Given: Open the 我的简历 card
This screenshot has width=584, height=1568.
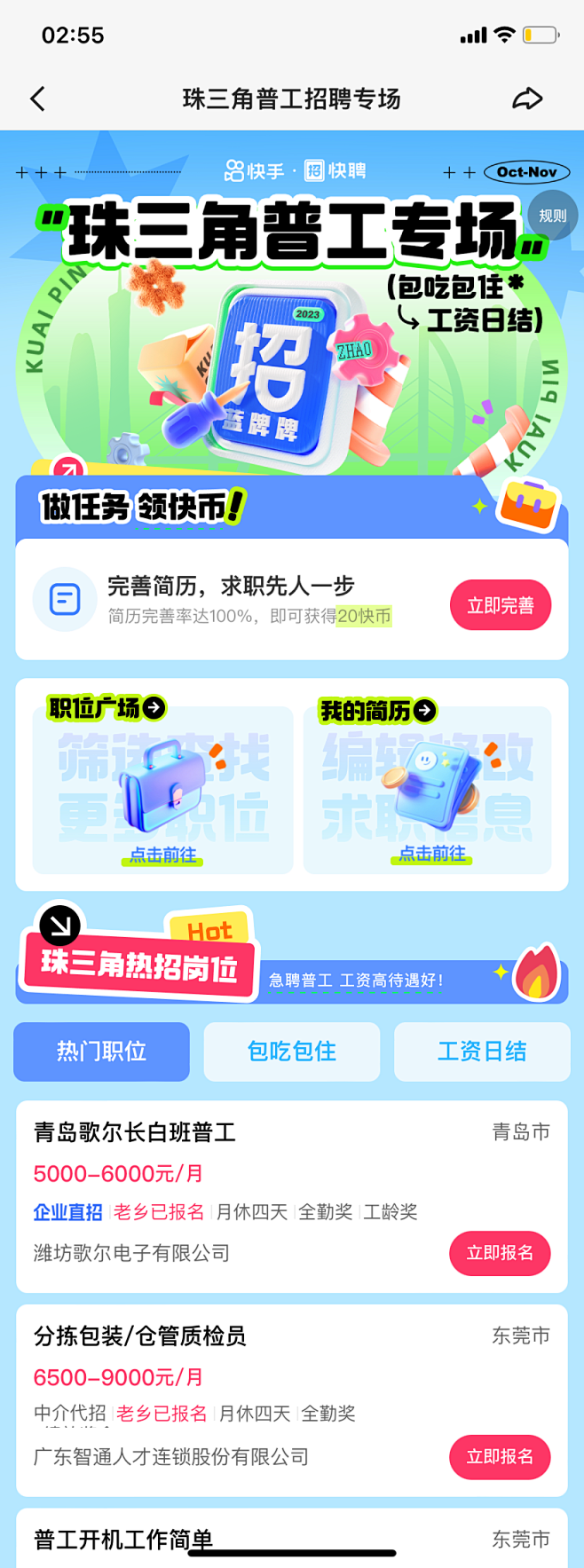Looking at the screenshot, I should (427, 786).
